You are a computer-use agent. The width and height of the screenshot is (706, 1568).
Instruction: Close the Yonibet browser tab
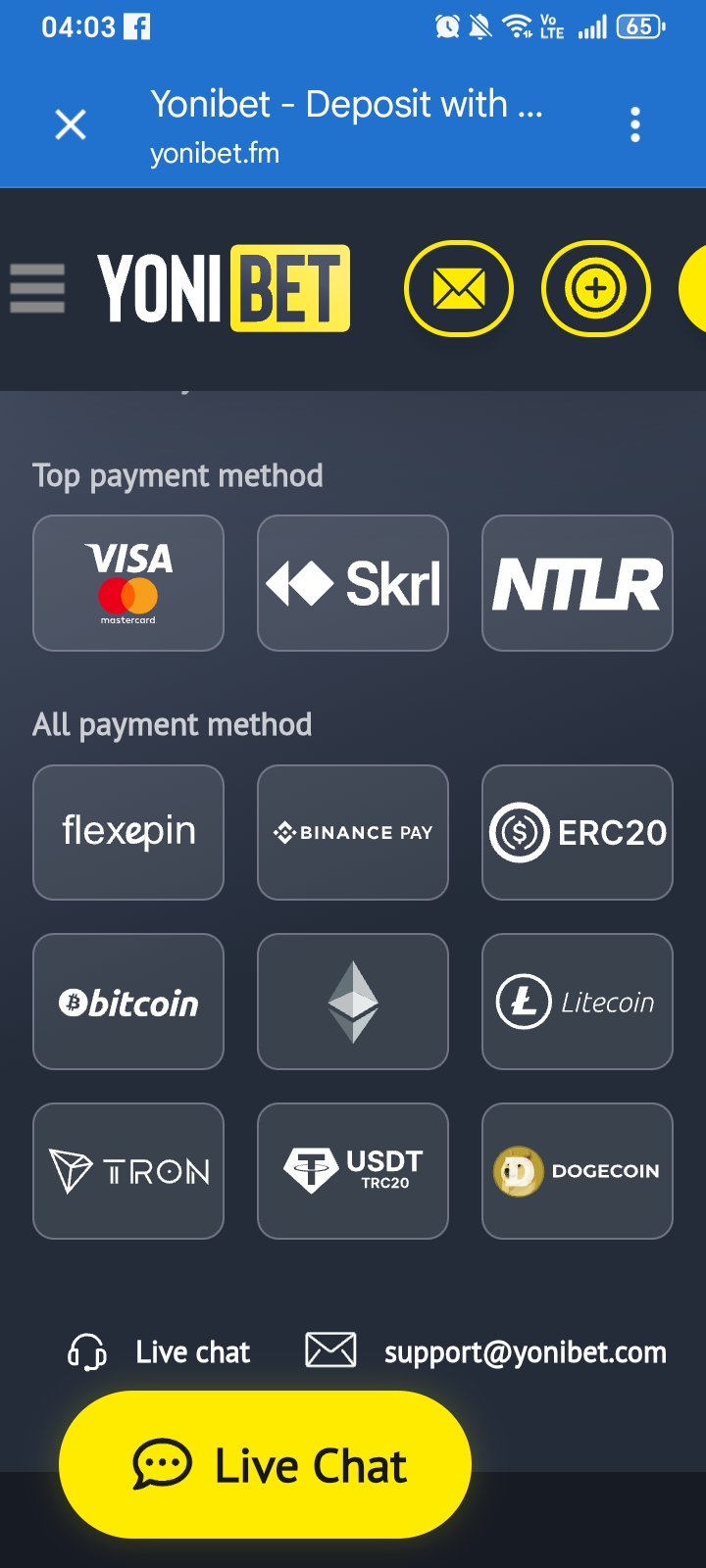[x=71, y=124]
